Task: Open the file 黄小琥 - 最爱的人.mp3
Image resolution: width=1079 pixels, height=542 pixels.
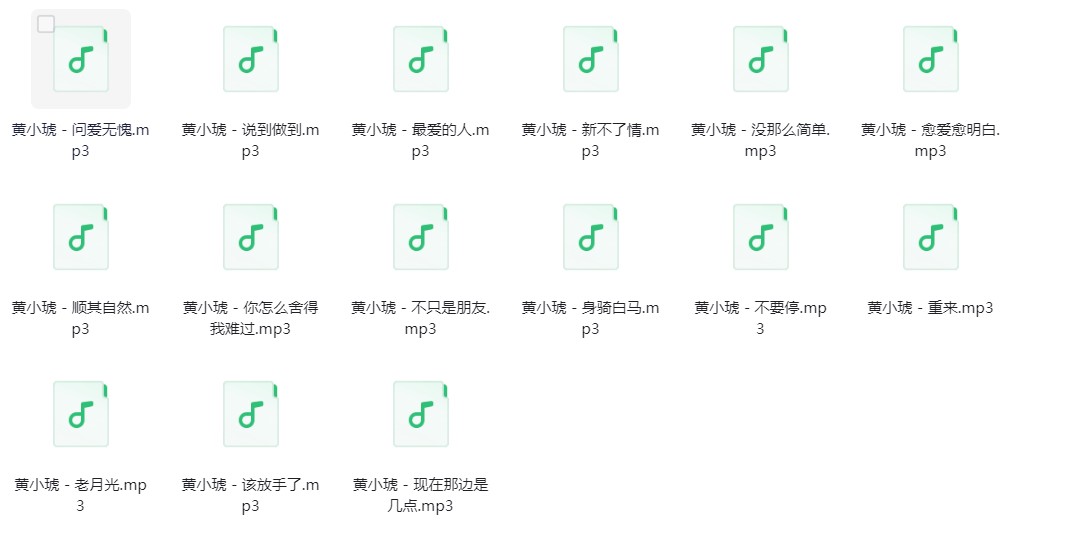Action: pos(420,59)
